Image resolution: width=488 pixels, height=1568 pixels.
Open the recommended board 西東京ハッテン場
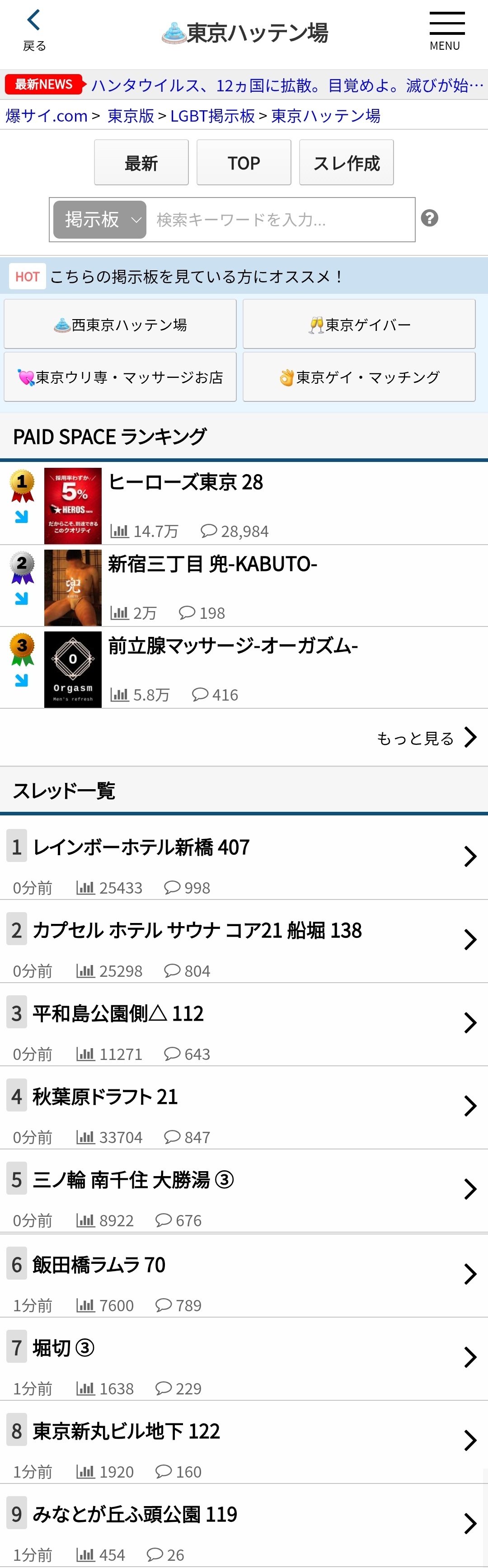click(121, 325)
